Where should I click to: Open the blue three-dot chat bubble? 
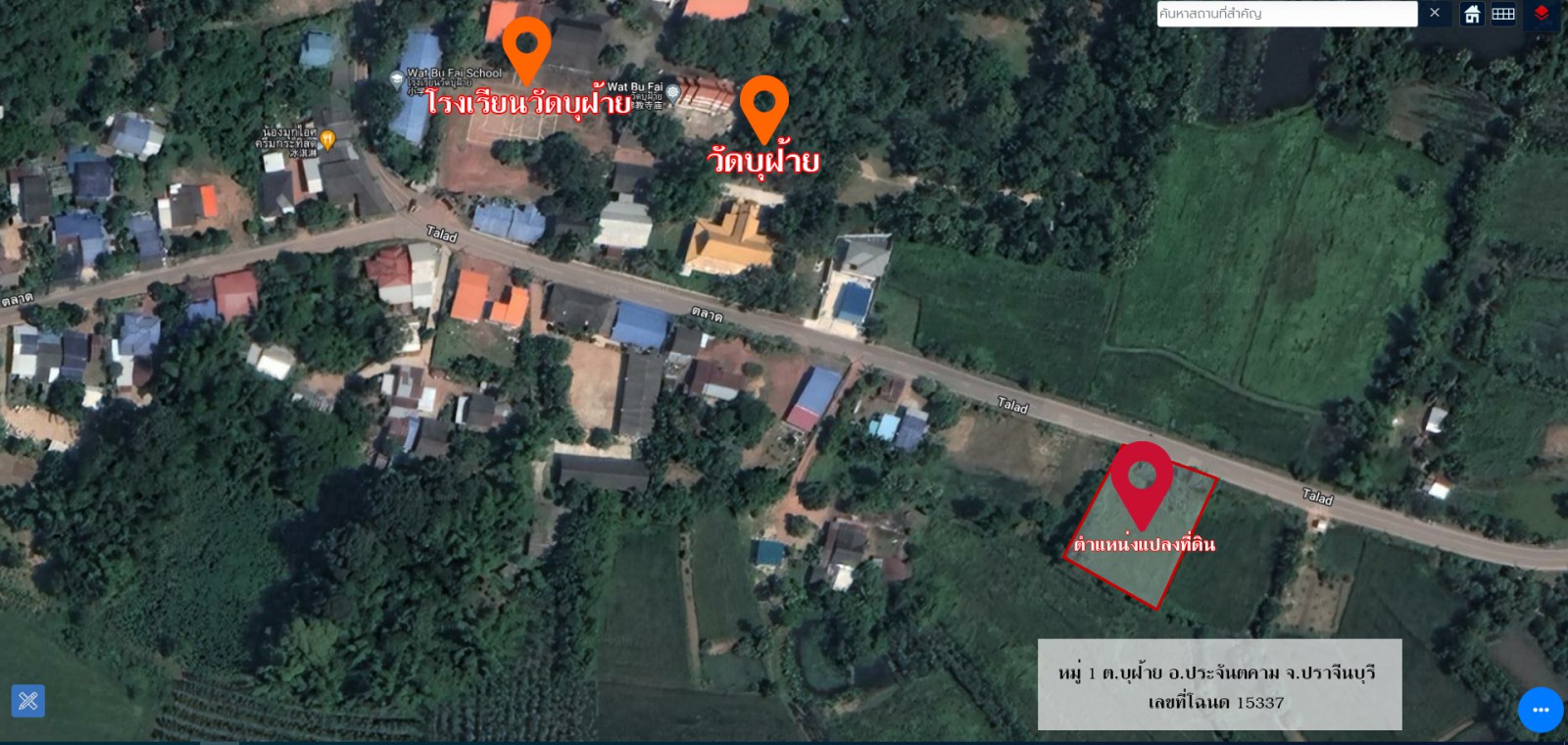tap(1540, 710)
